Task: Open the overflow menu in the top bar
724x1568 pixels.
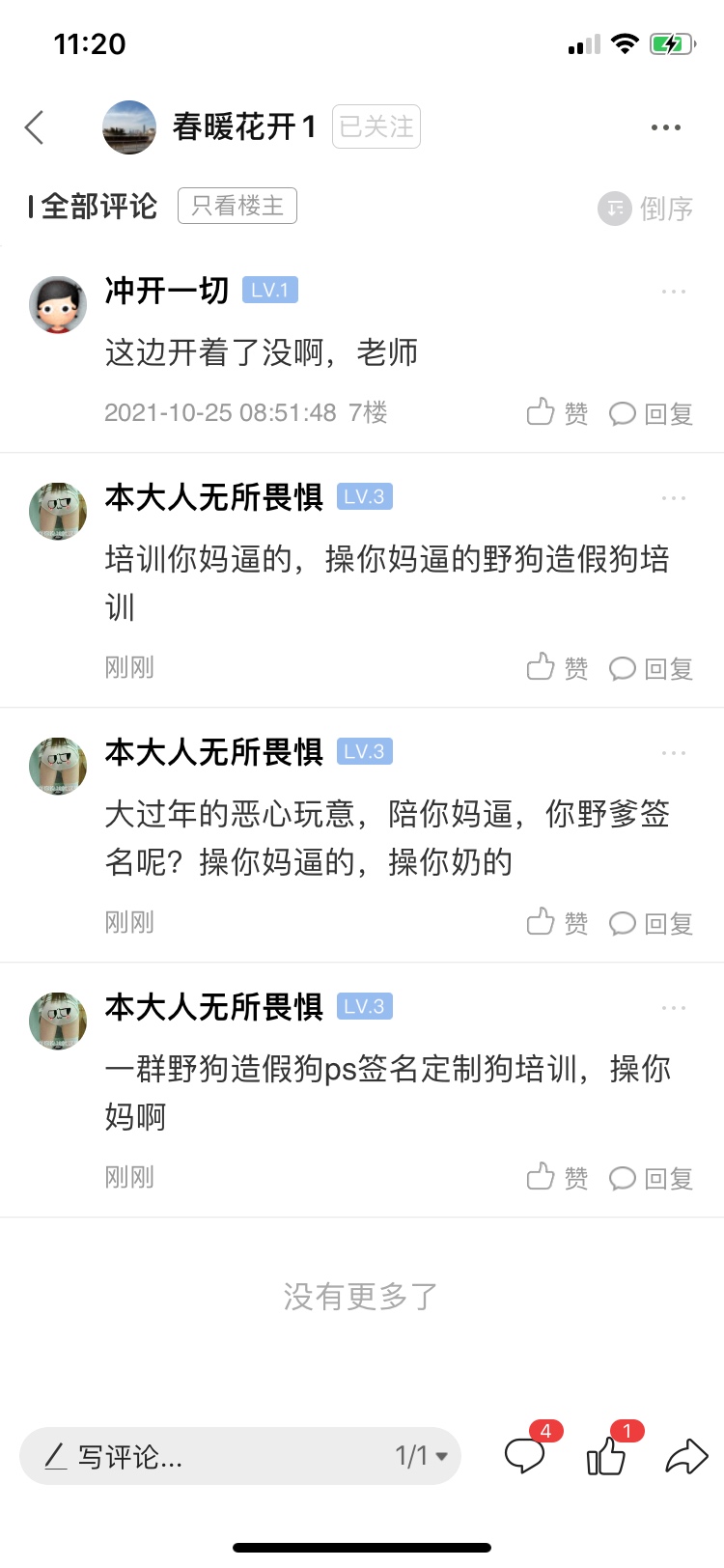Action: (665, 127)
